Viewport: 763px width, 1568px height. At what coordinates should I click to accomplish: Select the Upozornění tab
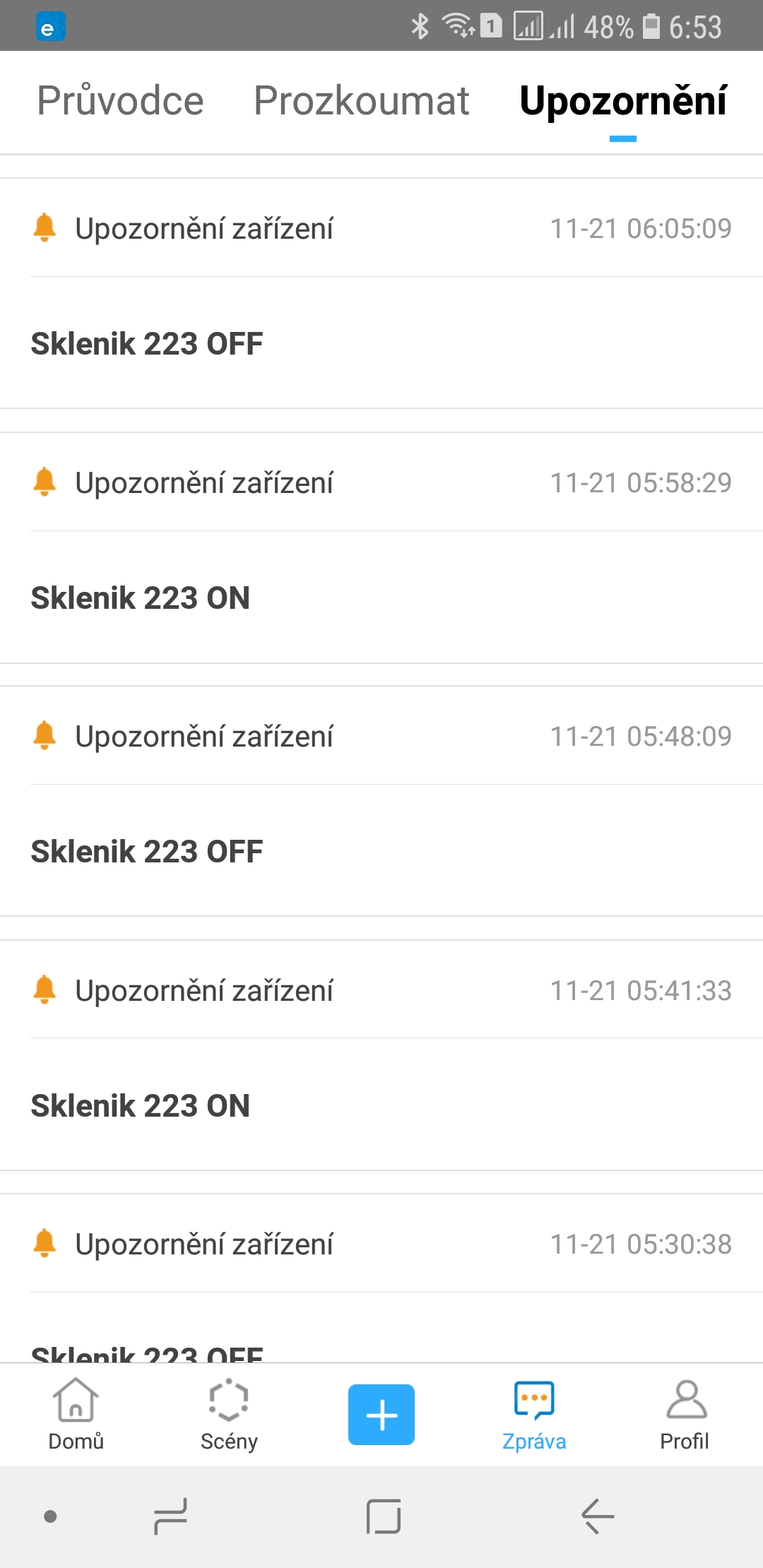click(x=623, y=100)
